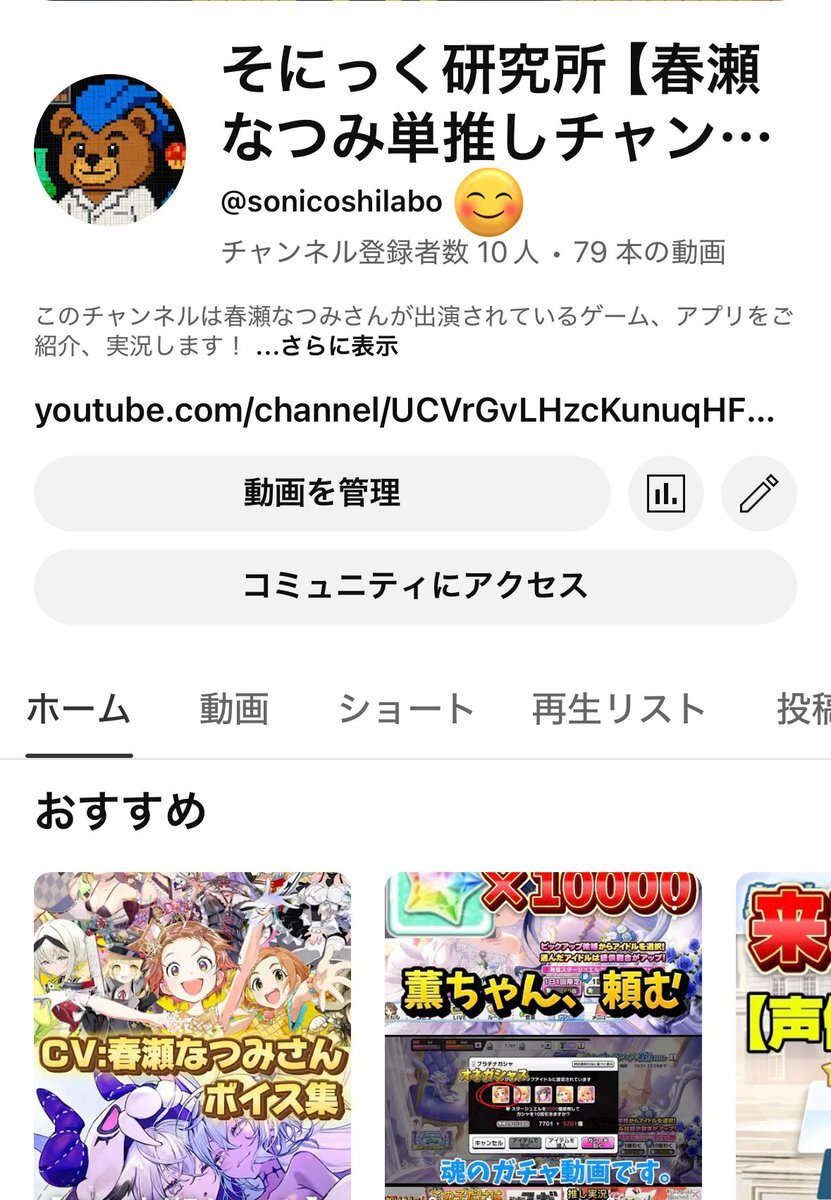Open the youtube.com/channel link
The height and width of the screenshot is (1200, 831).
[x=404, y=411]
